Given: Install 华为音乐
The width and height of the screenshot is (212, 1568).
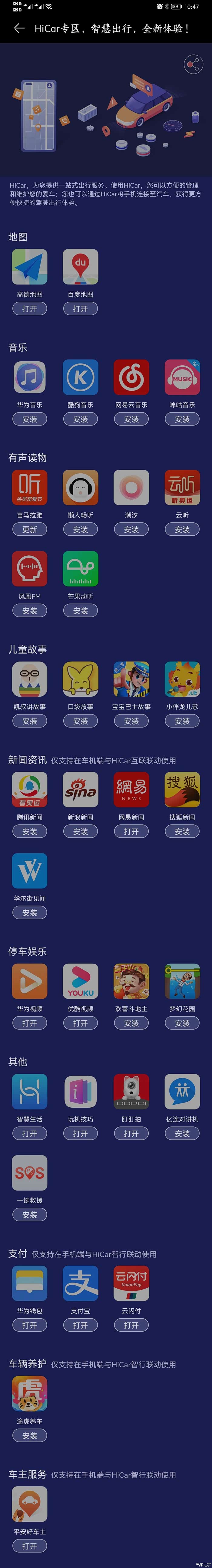Looking at the screenshot, I should (x=30, y=419).
